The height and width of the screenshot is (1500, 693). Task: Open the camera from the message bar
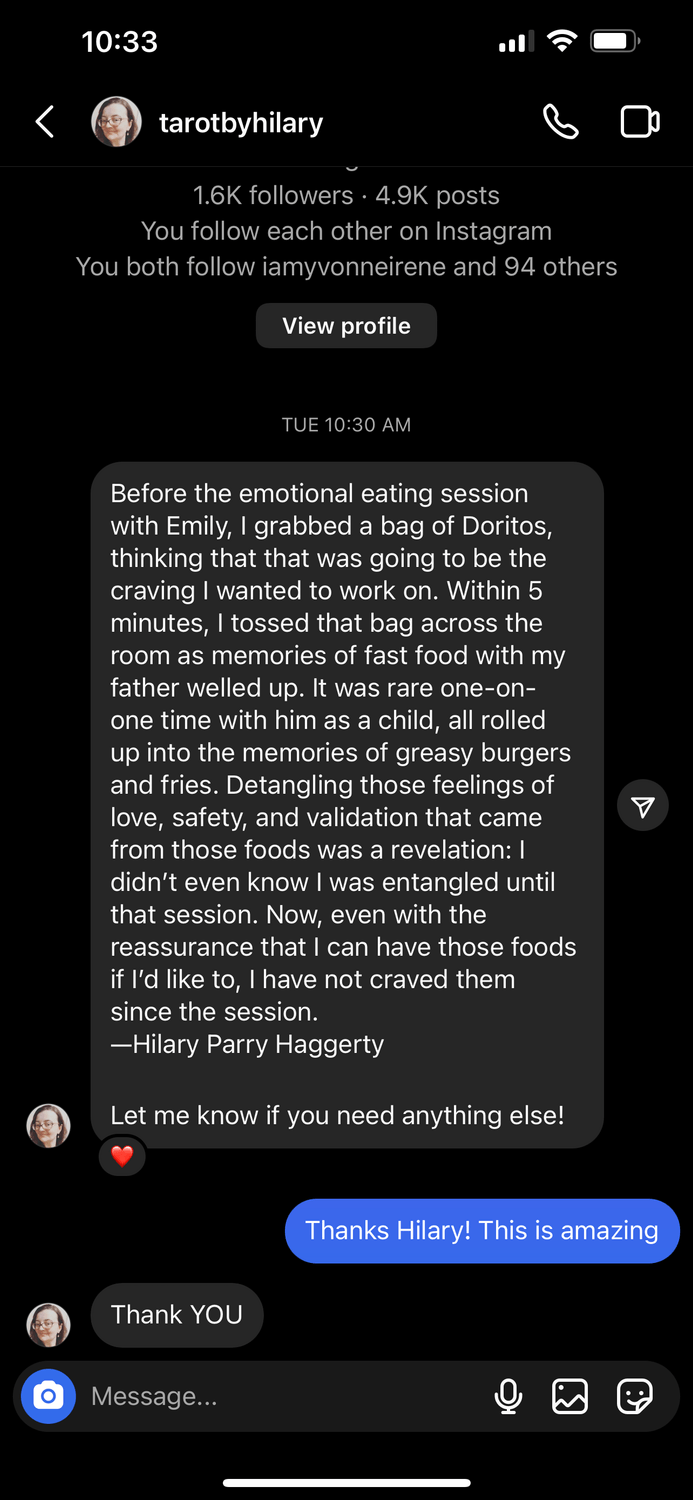(x=48, y=1396)
